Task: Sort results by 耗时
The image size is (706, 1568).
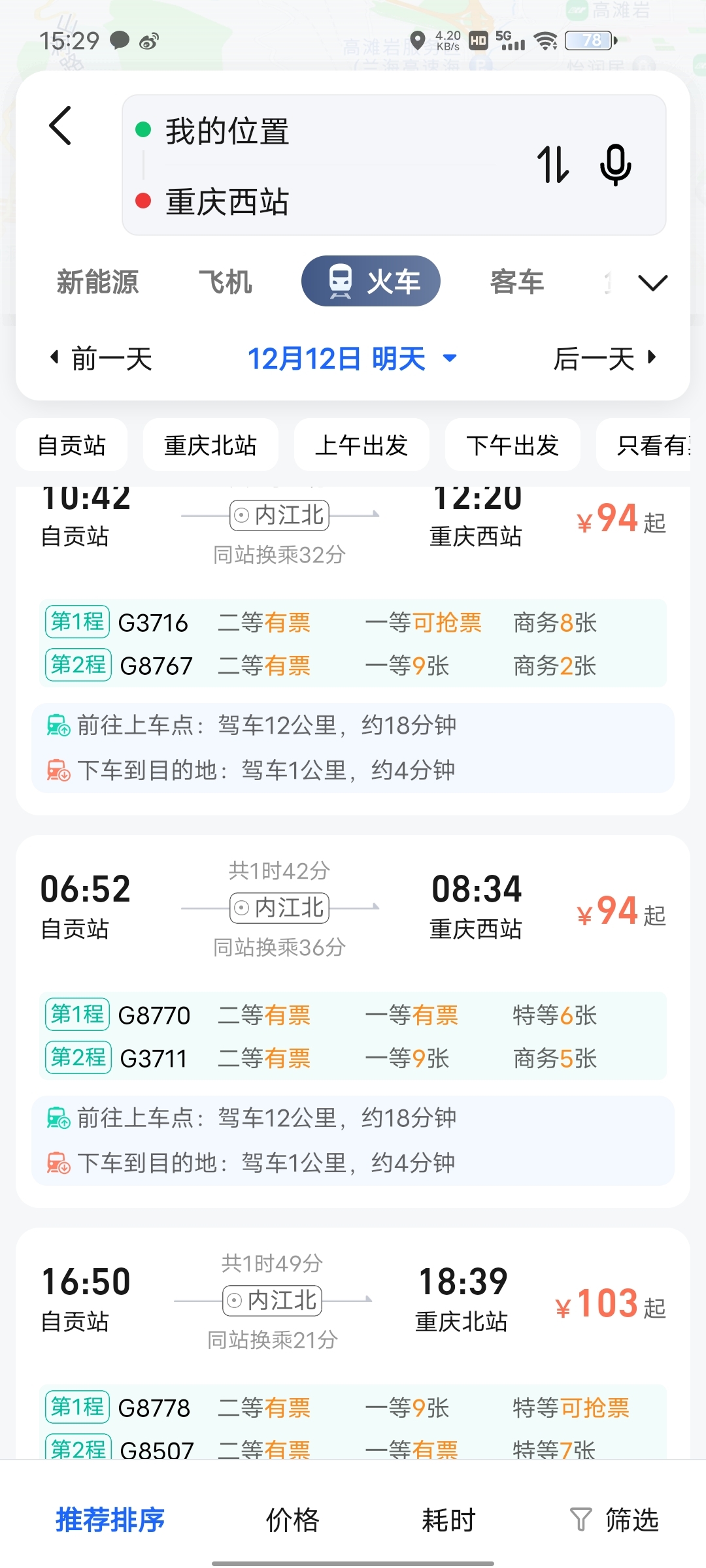Action: tap(448, 1520)
